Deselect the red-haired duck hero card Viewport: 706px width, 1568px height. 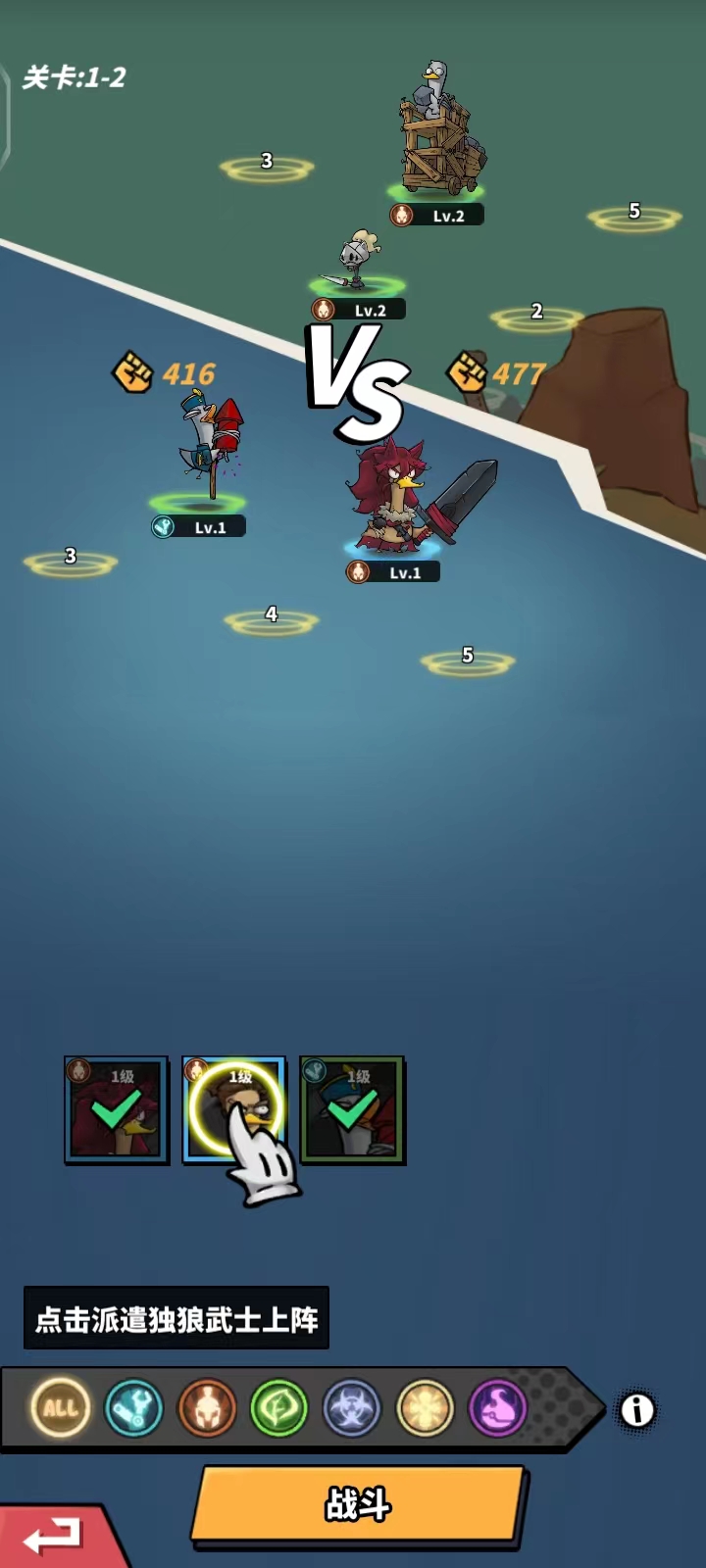tap(116, 1110)
